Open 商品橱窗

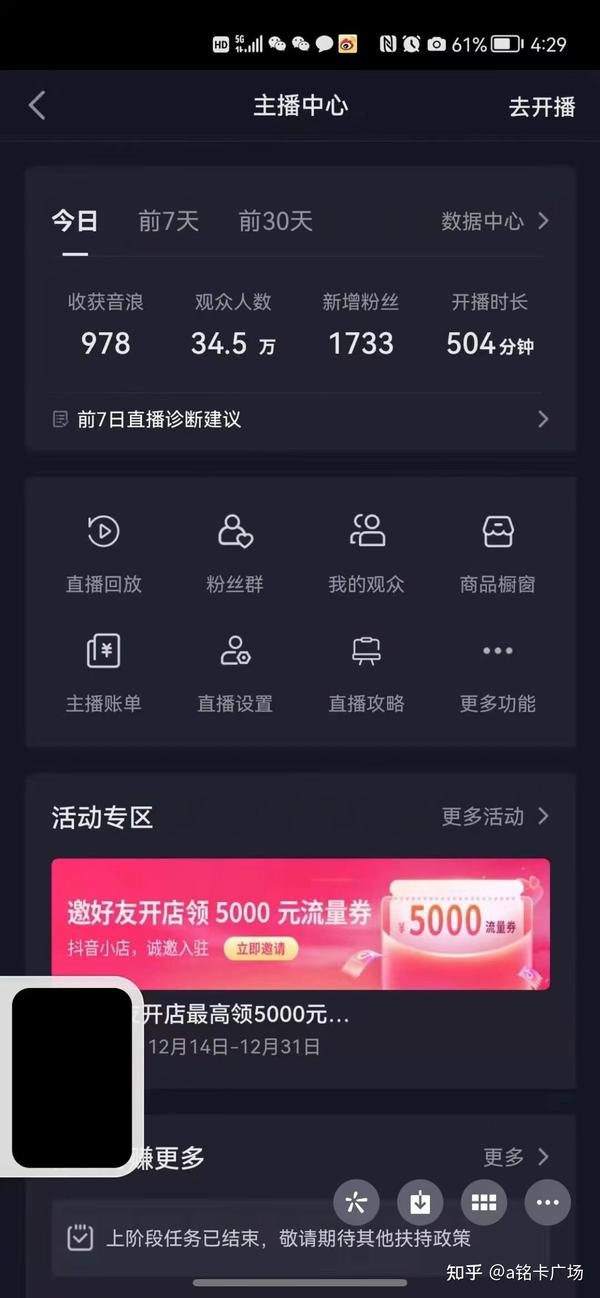click(x=498, y=555)
